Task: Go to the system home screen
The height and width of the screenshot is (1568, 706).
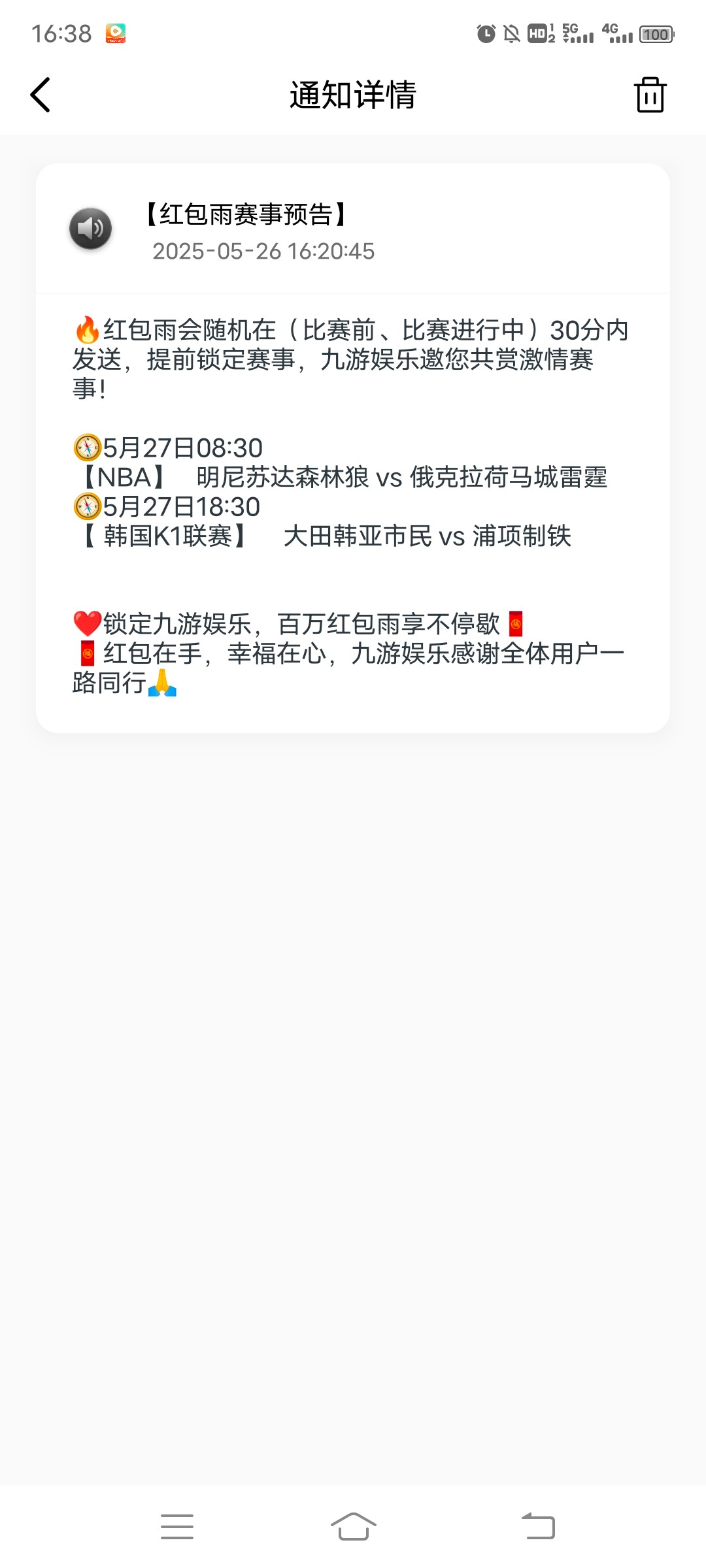Action: (x=354, y=1527)
